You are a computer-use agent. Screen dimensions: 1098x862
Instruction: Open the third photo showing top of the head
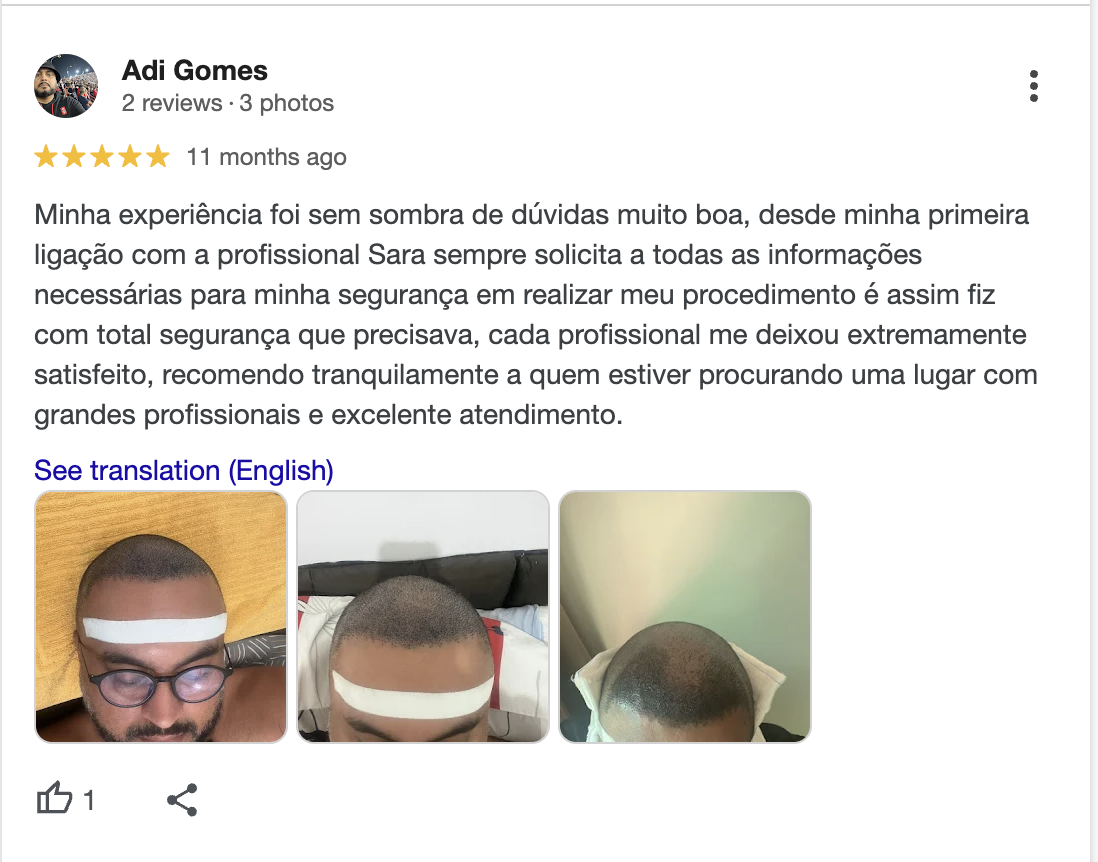pyautogui.click(x=684, y=616)
